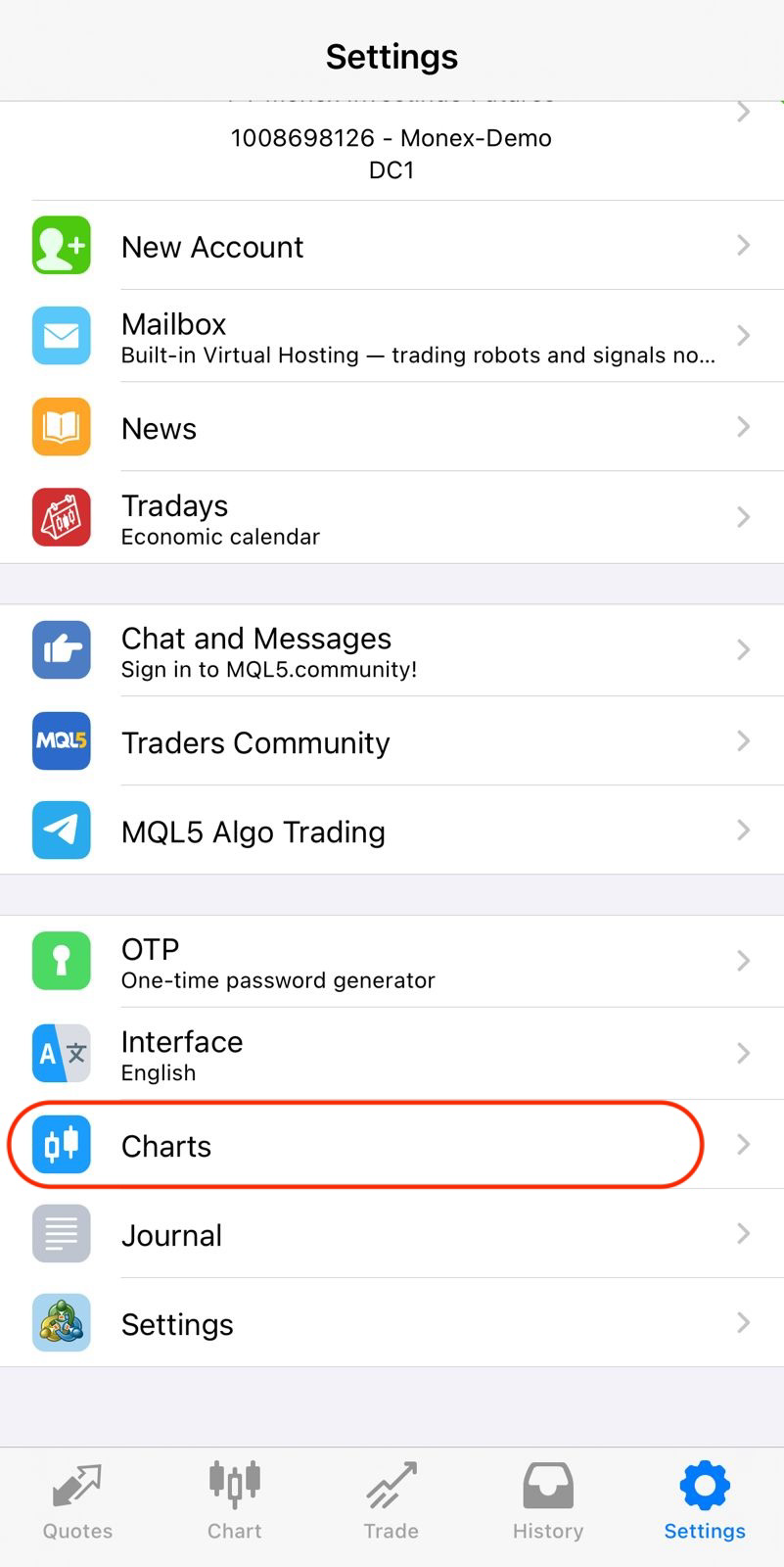The width and height of the screenshot is (784, 1567).
Task: Open the Monex-Demo account row
Action: 392,151
